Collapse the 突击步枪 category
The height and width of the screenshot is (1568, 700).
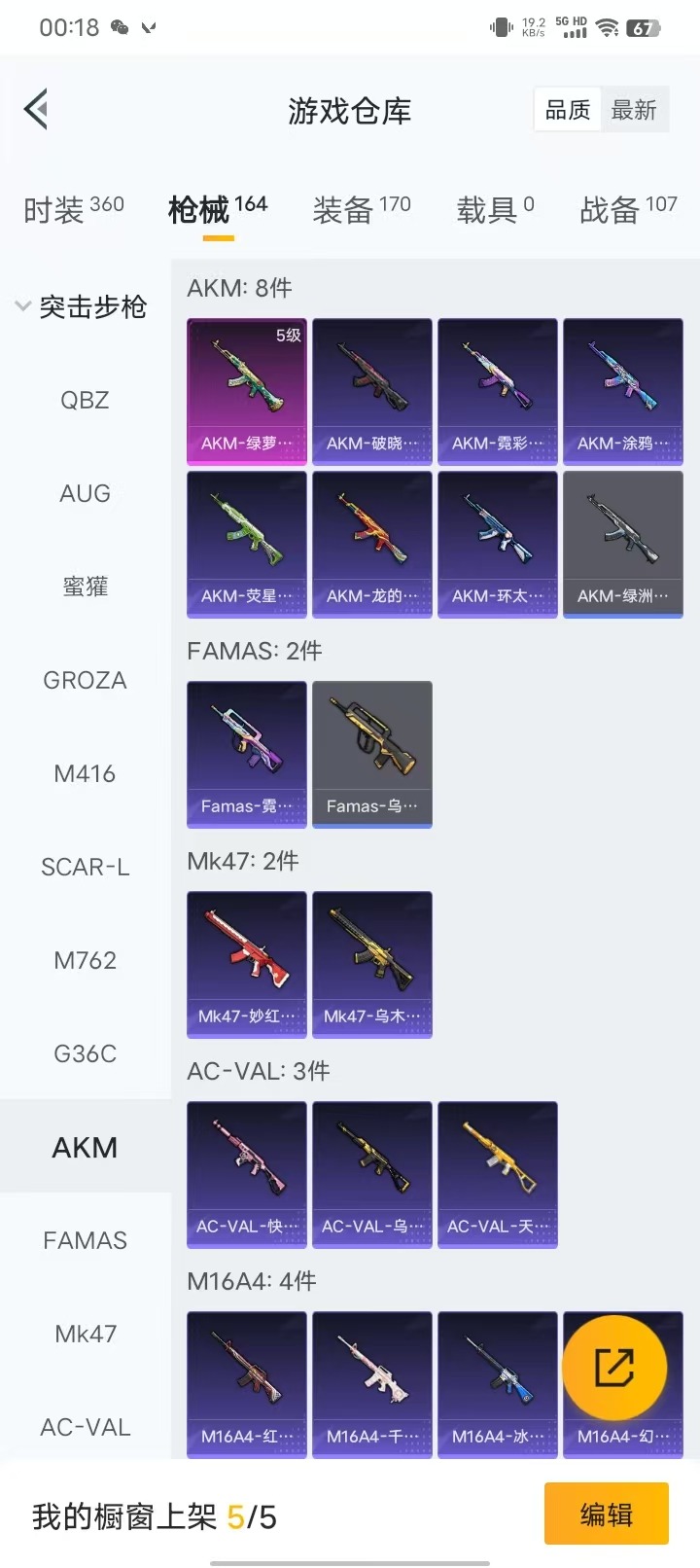tap(82, 307)
